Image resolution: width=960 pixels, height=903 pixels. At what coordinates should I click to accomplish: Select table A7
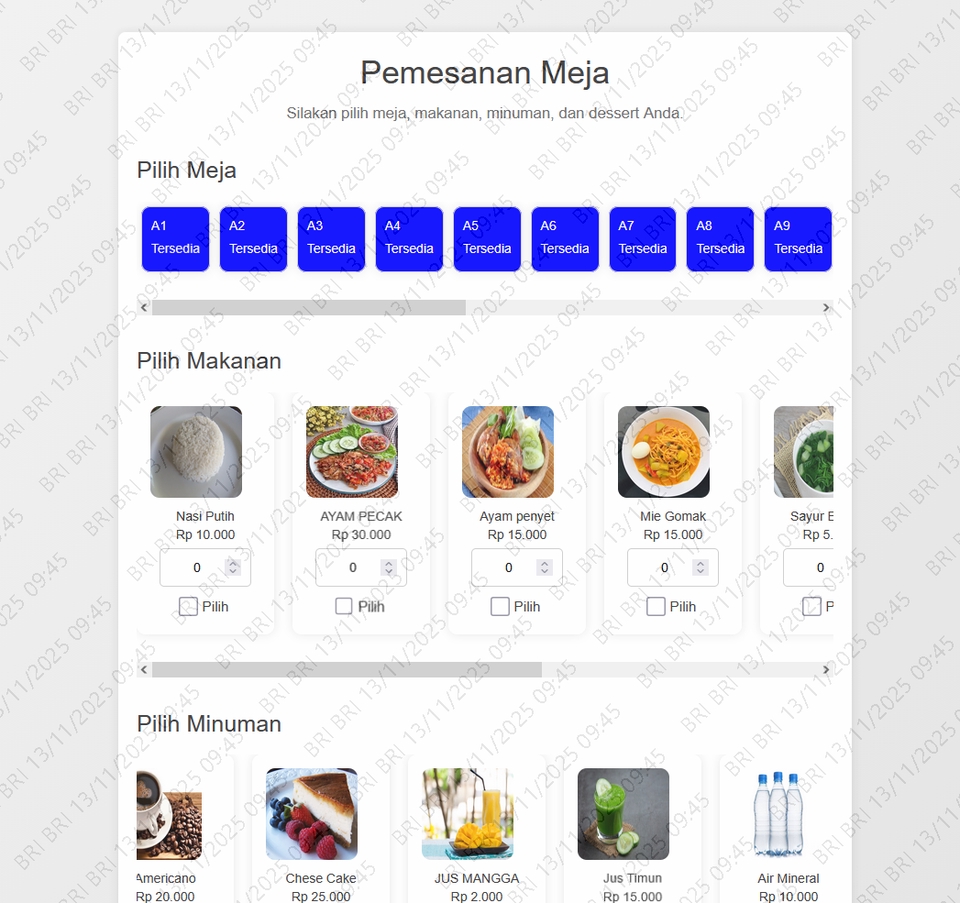click(643, 238)
